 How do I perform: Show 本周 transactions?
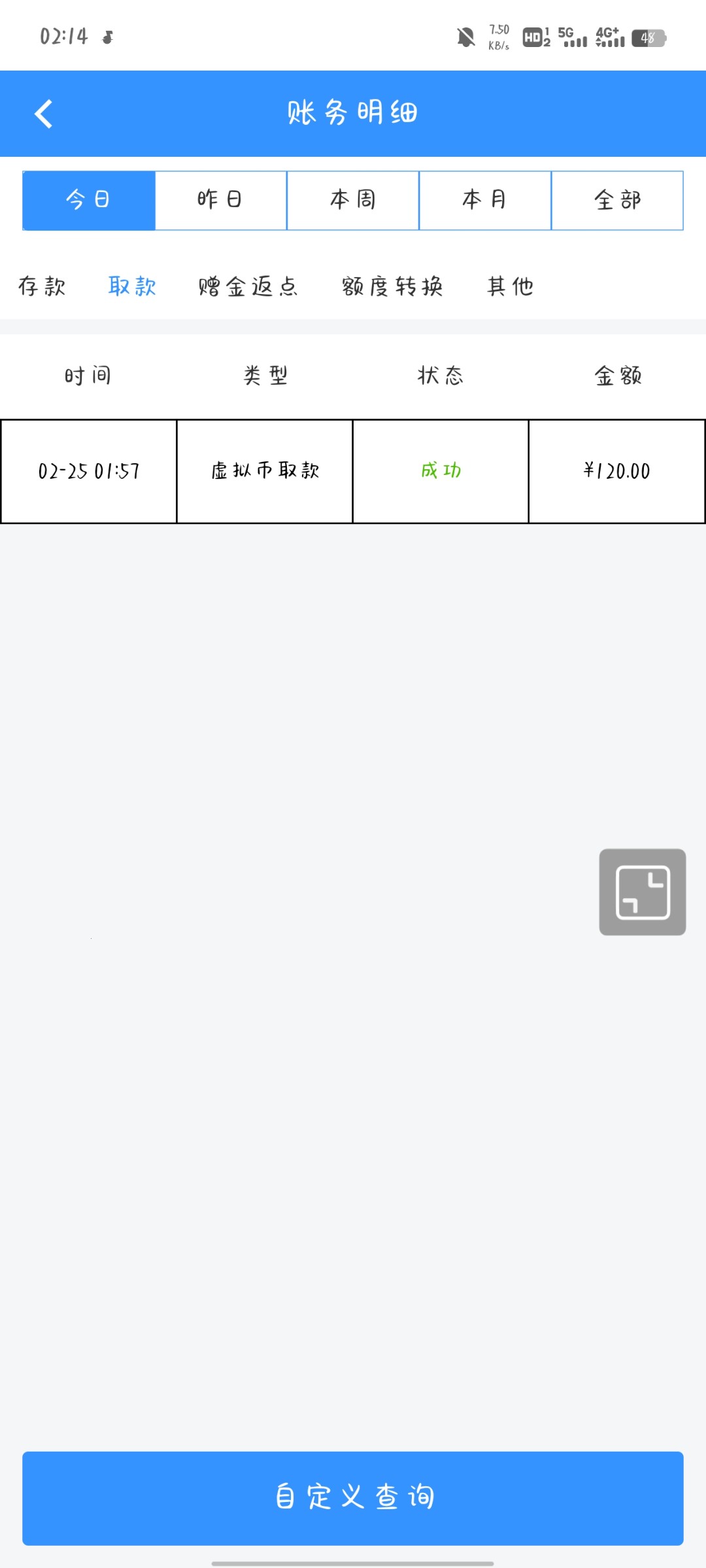(x=353, y=200)
